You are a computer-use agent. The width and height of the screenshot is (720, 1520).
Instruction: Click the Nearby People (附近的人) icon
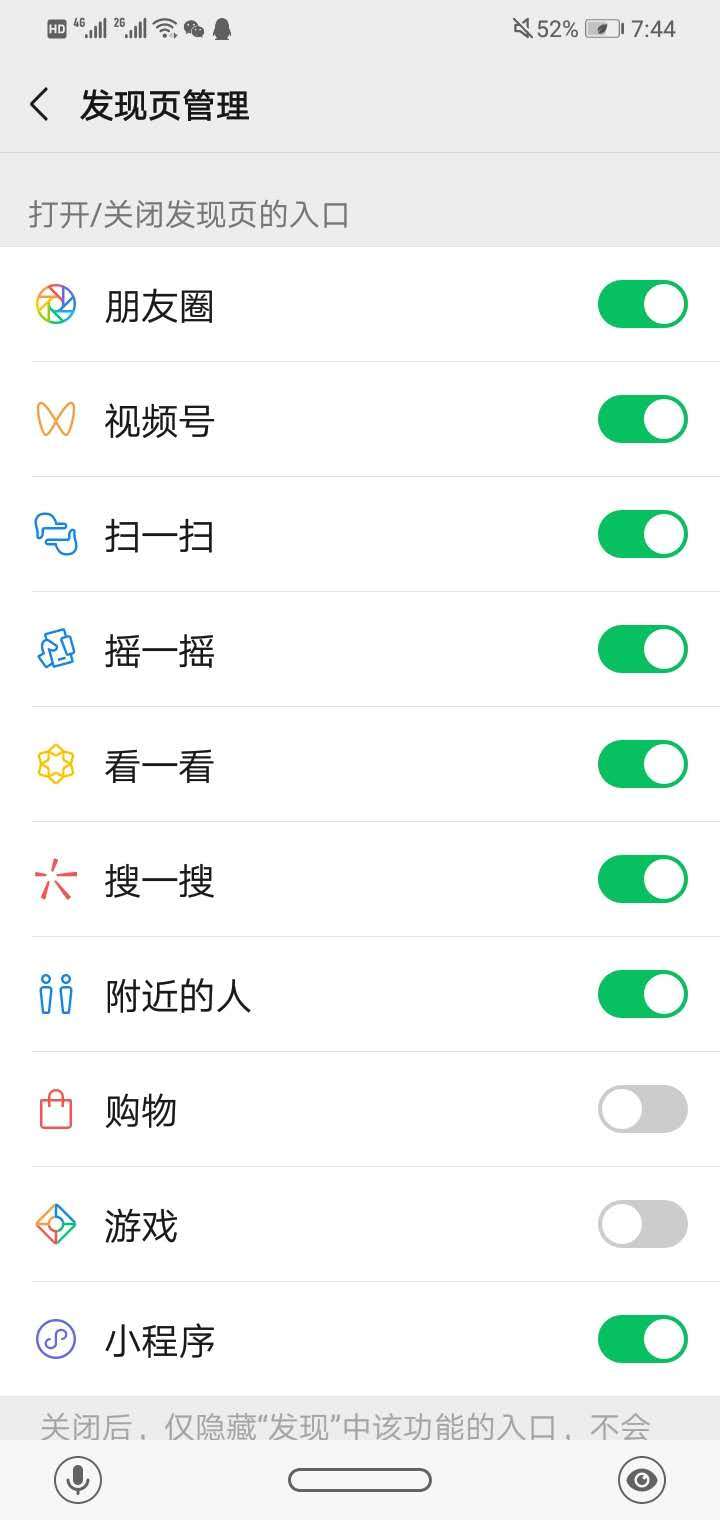55,995
